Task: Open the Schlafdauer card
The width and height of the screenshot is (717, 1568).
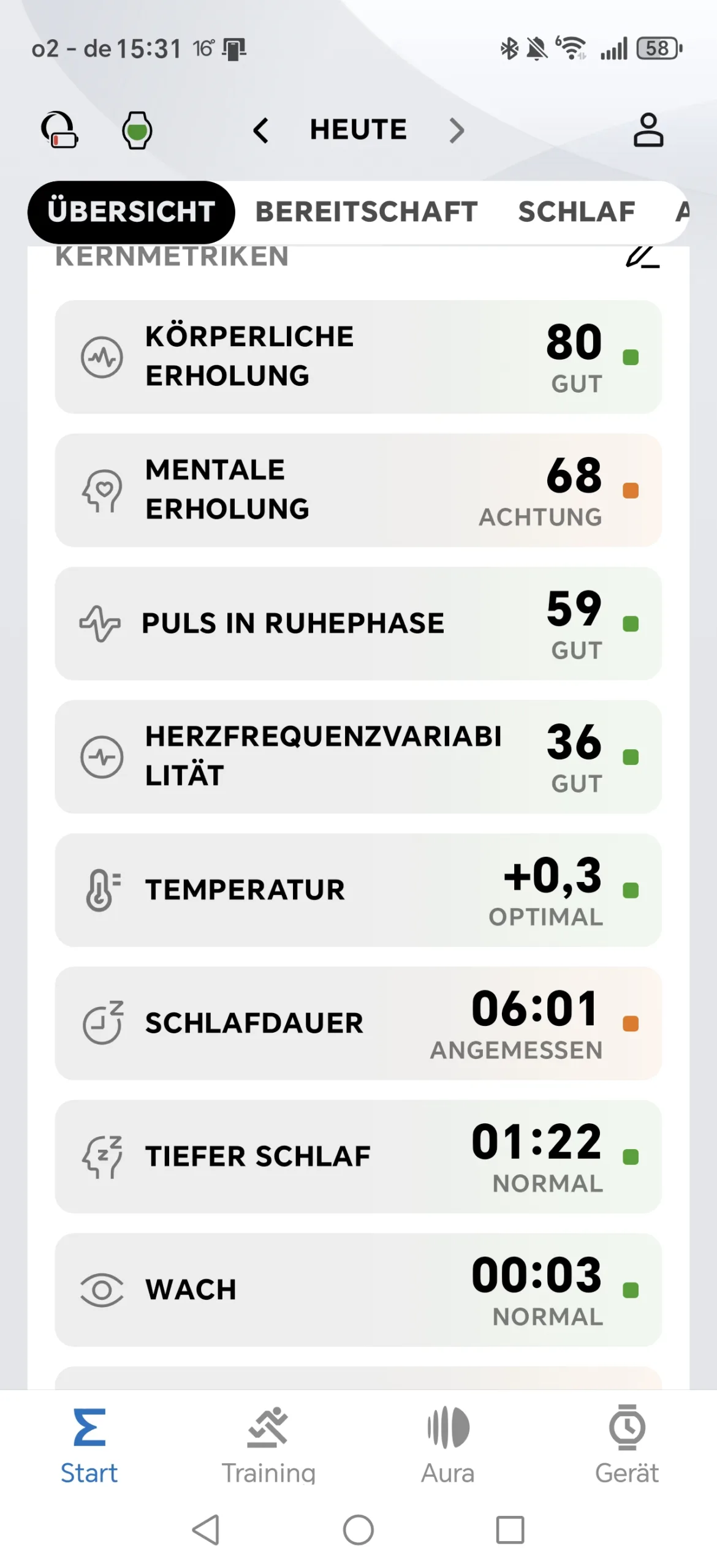Action: click(358, 1023)
